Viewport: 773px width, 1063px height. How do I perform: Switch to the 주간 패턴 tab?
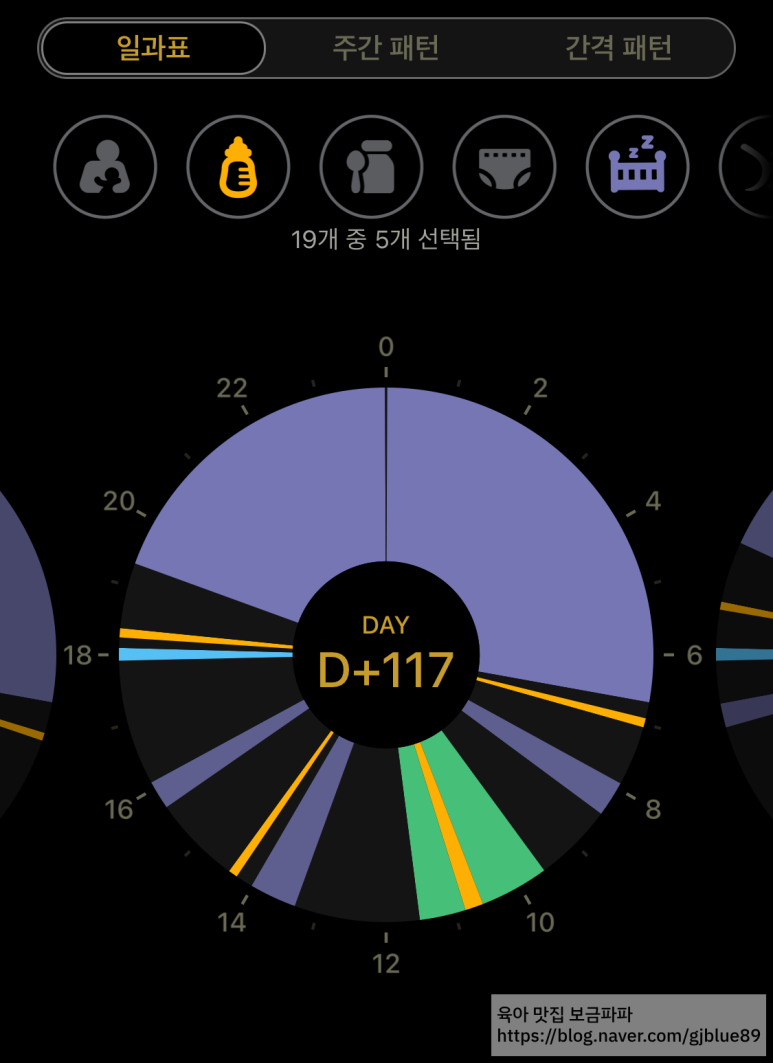point(386,48)
